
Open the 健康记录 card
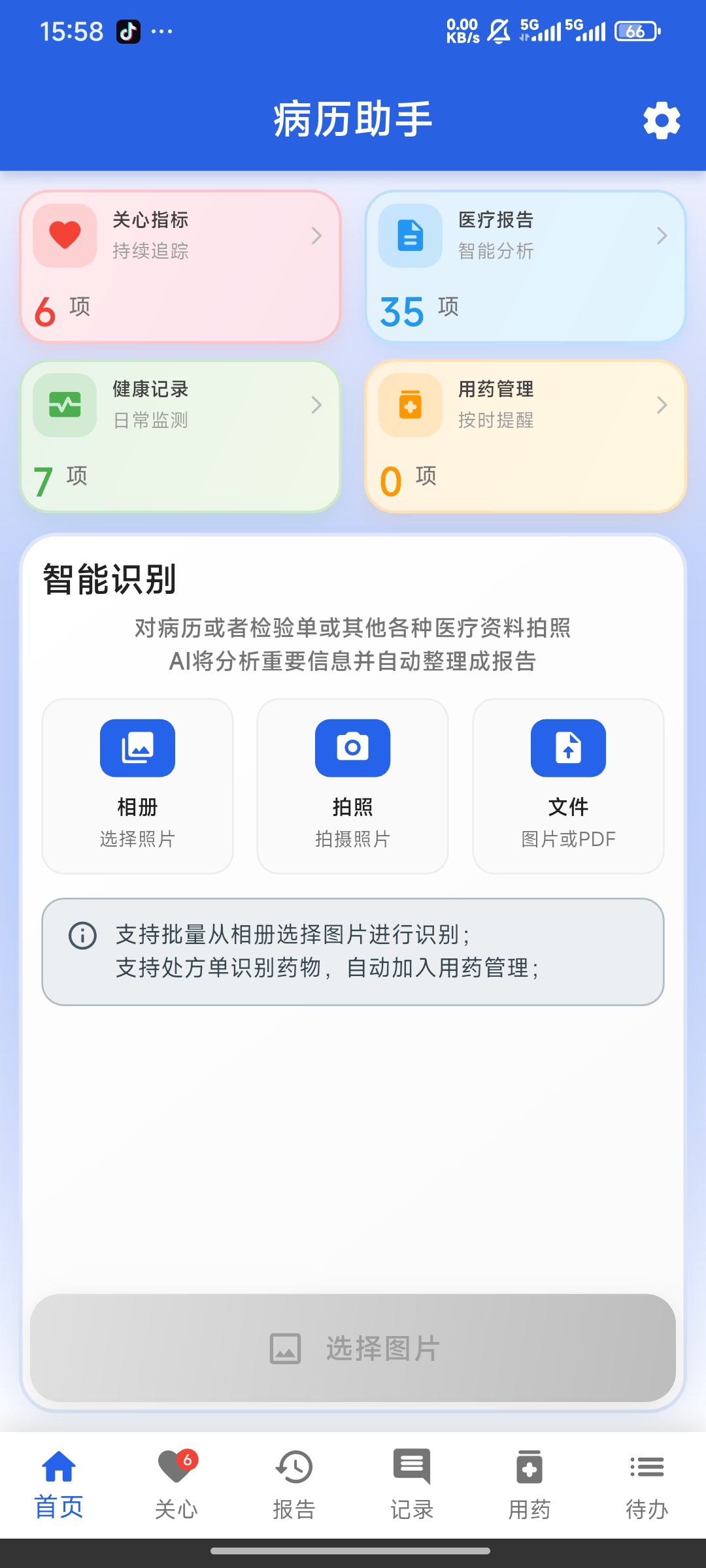[180, 436]
